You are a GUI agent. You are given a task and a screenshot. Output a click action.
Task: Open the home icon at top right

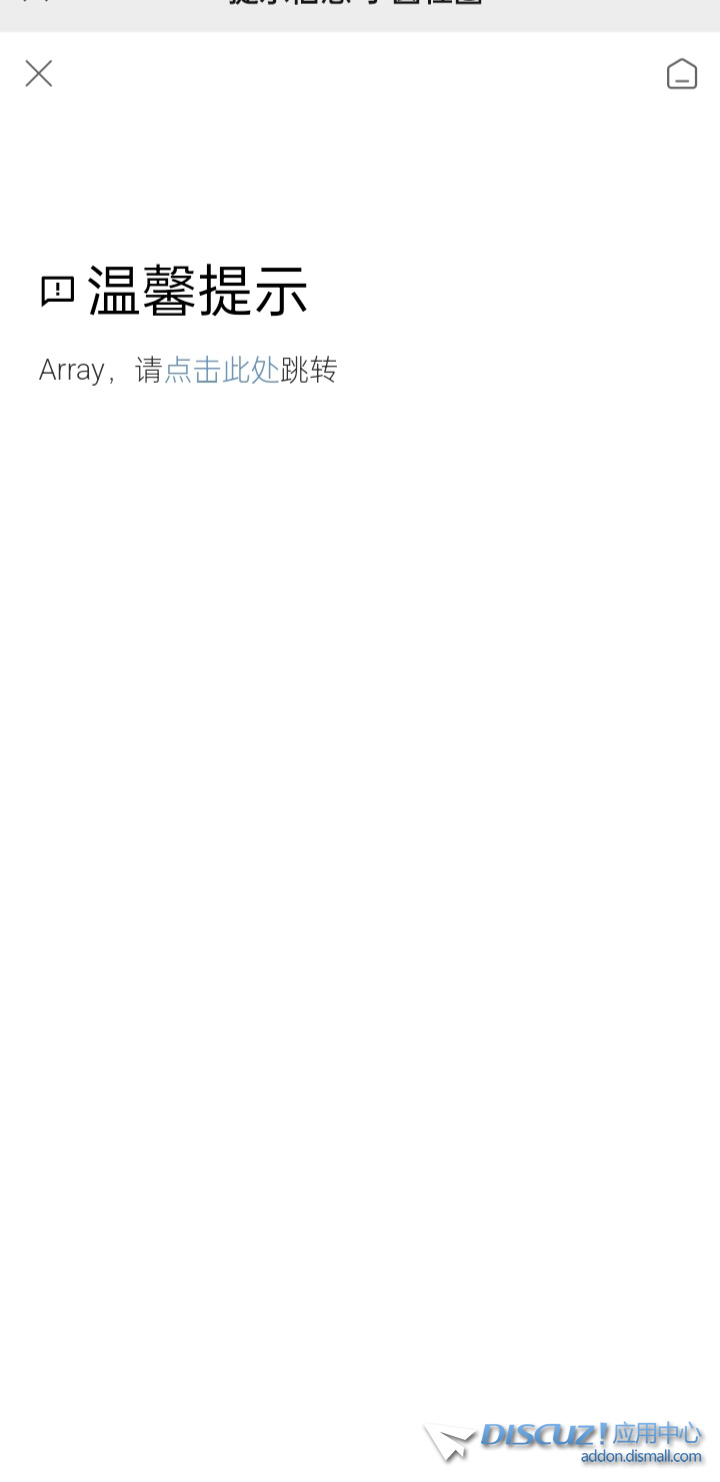click(681, 74)
